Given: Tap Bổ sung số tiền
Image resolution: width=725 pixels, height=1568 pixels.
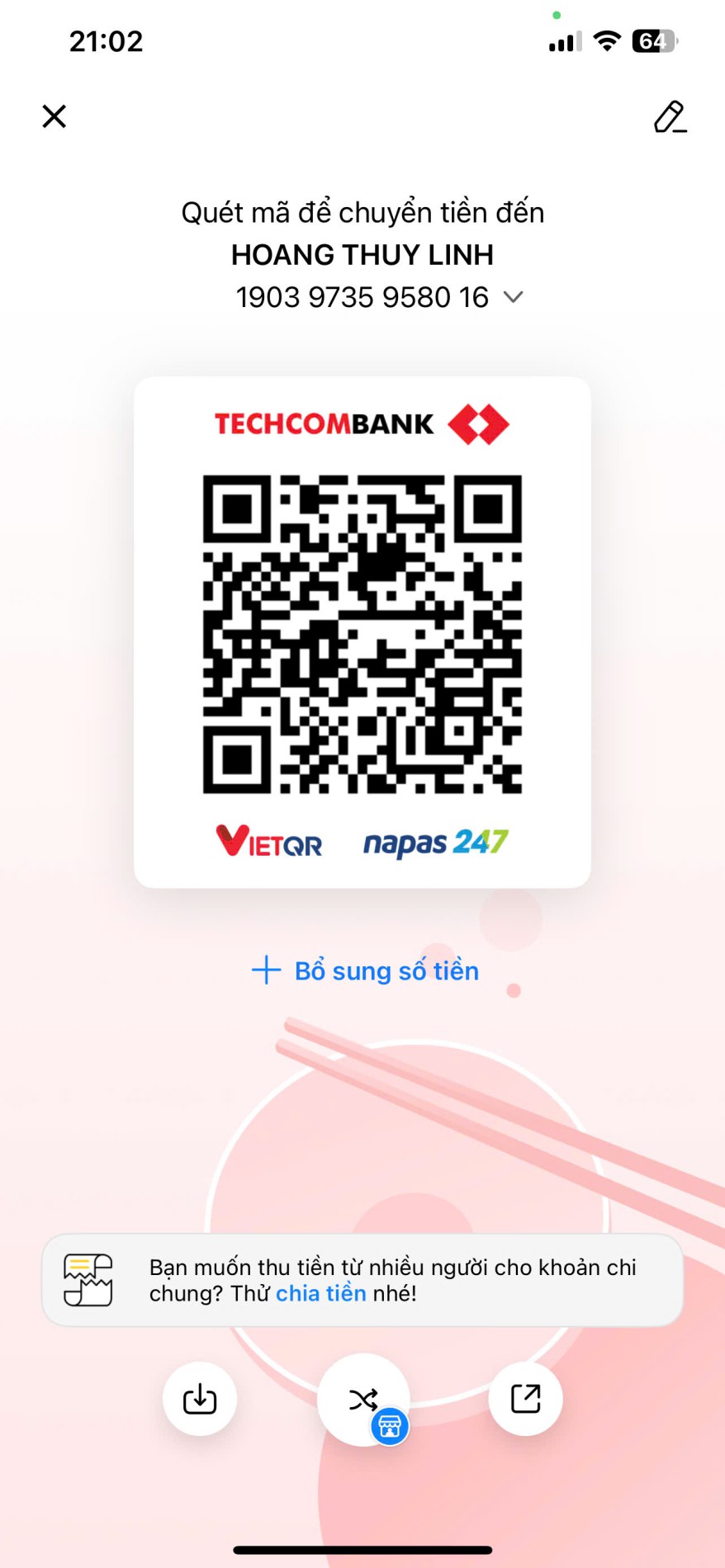Looking at the screenshot, I should point(365,971).
